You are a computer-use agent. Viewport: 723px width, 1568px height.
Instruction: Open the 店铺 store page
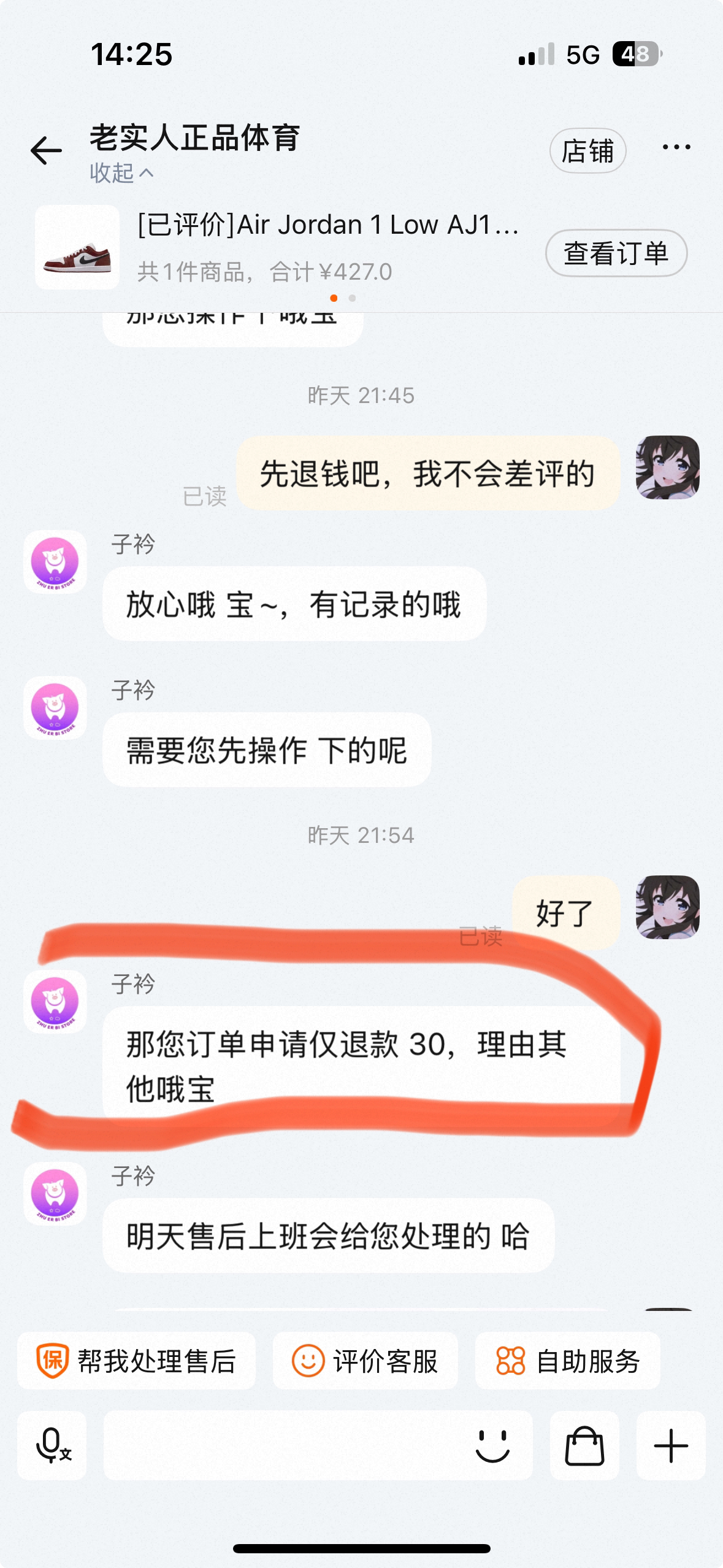point(587,151)
